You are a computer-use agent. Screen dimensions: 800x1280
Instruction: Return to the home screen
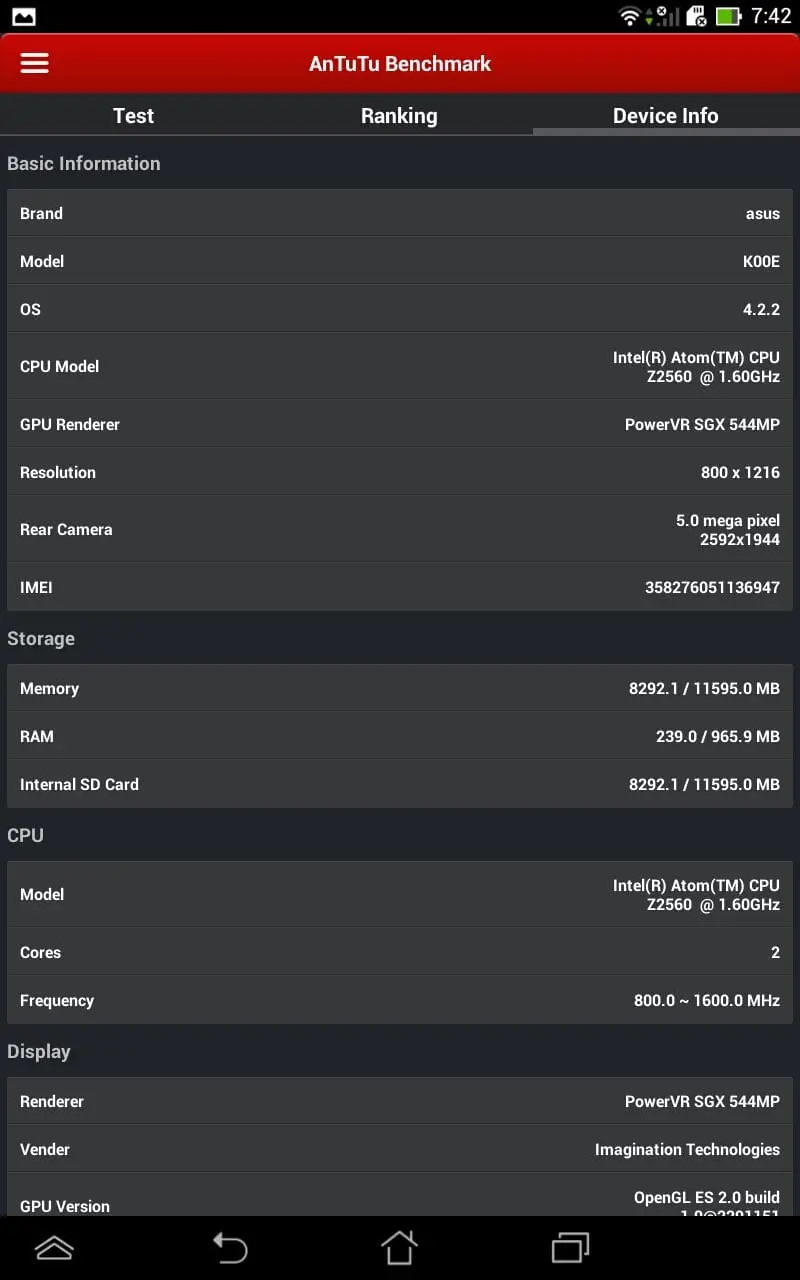[399, 1248]
